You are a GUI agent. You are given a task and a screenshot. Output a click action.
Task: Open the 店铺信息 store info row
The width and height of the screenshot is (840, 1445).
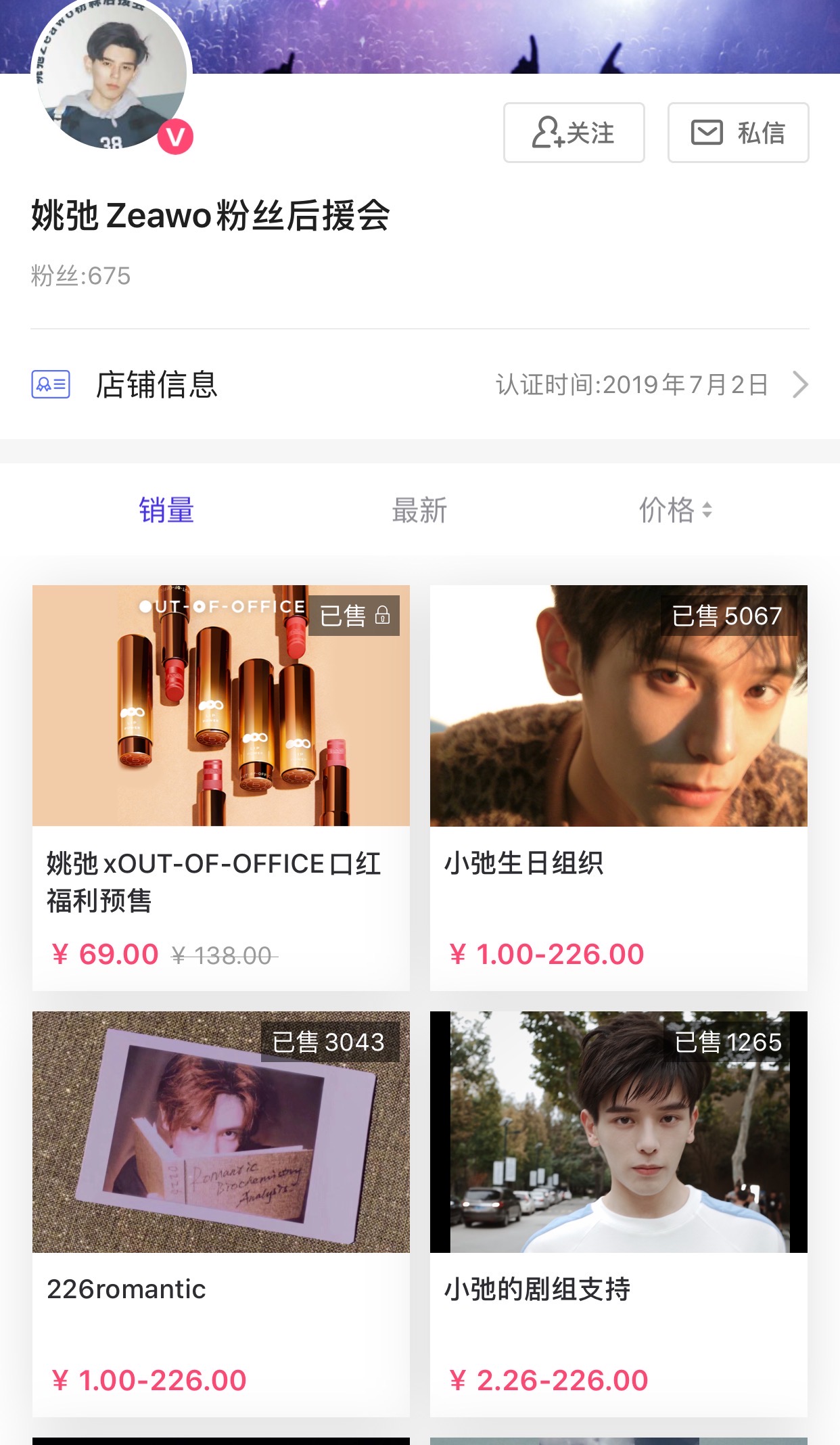pyautogui.click(x=419, y=384)
